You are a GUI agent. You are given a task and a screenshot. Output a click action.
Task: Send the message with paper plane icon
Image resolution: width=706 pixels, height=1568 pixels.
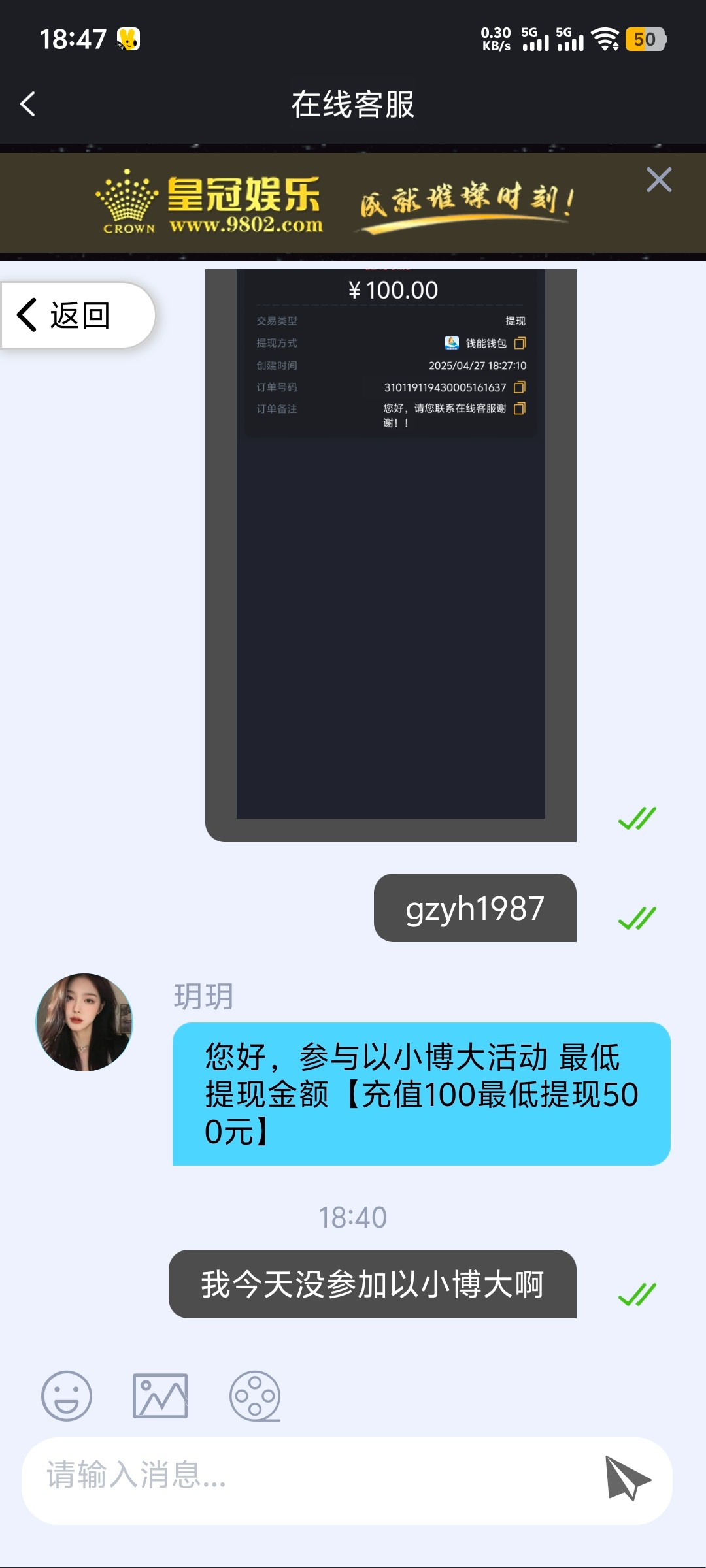pos(627,1478)
